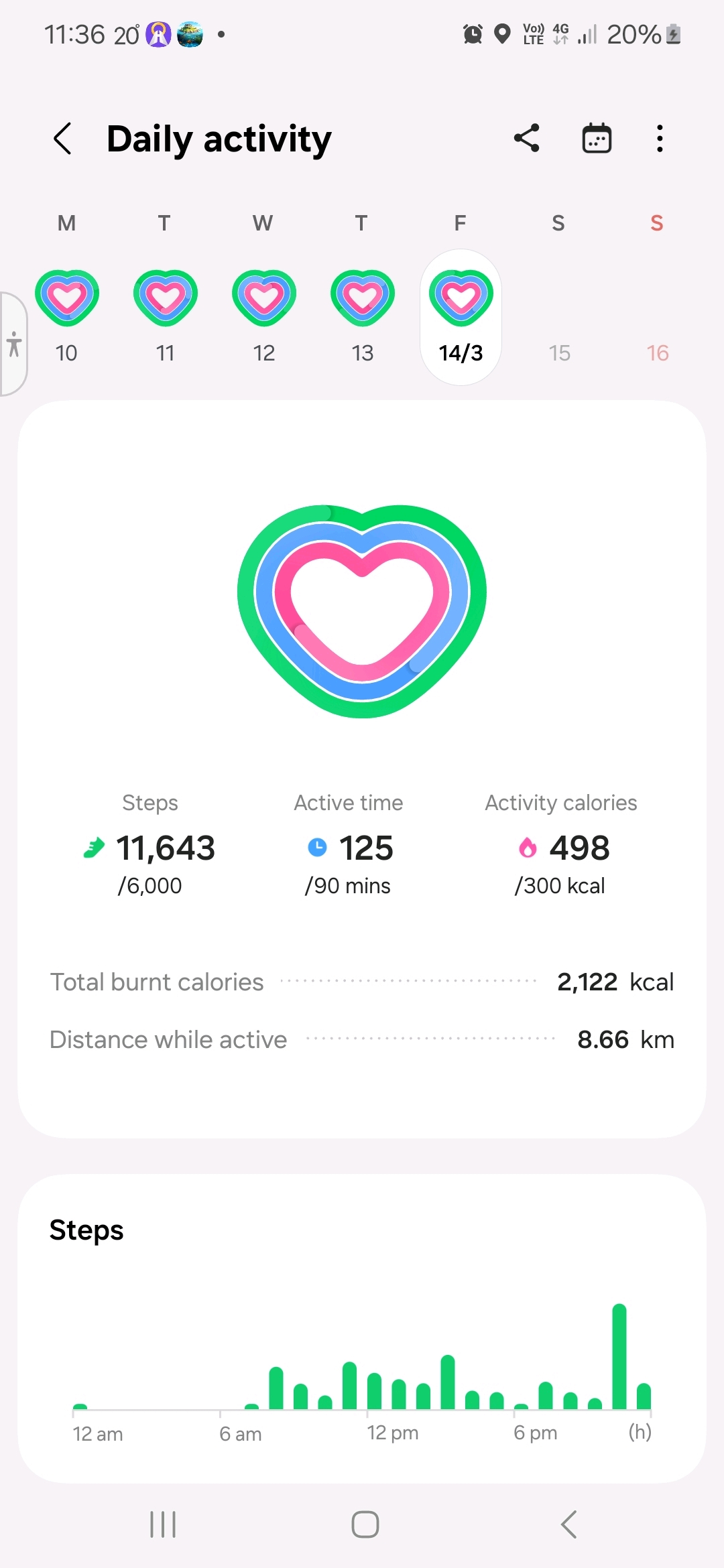Image resolution: width=724 pixels, height=1568 pixels.
Task: Open the Steps hourly chart card
Action: [x=362, y=1327]
